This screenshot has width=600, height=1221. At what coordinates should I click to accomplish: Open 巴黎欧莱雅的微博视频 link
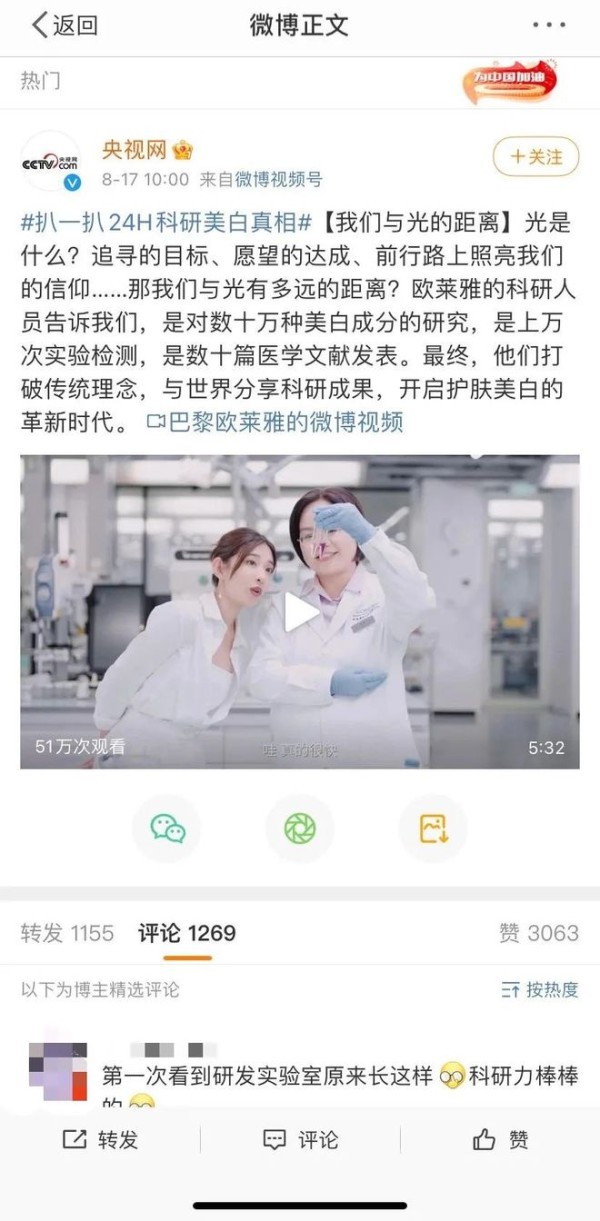[x=274, y=421]
